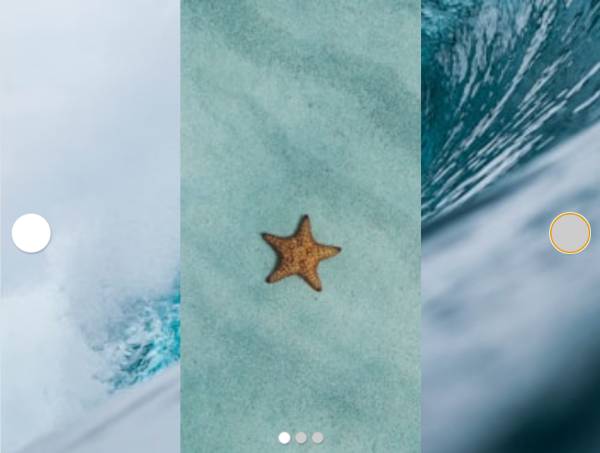This screenshot has width=600, height=453.
Task: Tap the white circular button on the left image
Action: pos(31,233)
